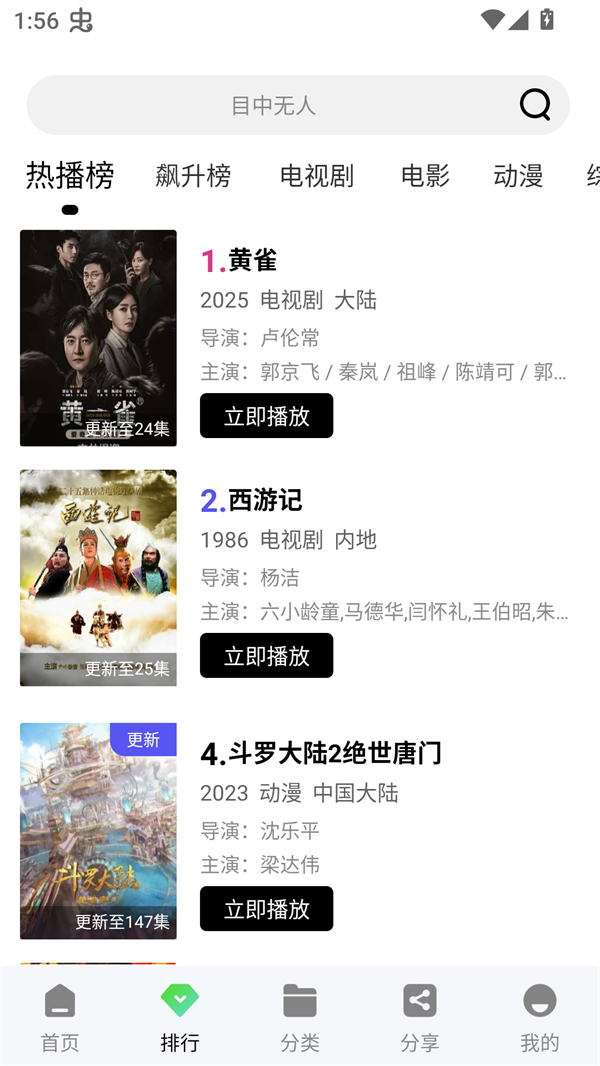The image size is (600, 1066).
Task: Go to the 首页 home tab
Action: pos(60,1017)
